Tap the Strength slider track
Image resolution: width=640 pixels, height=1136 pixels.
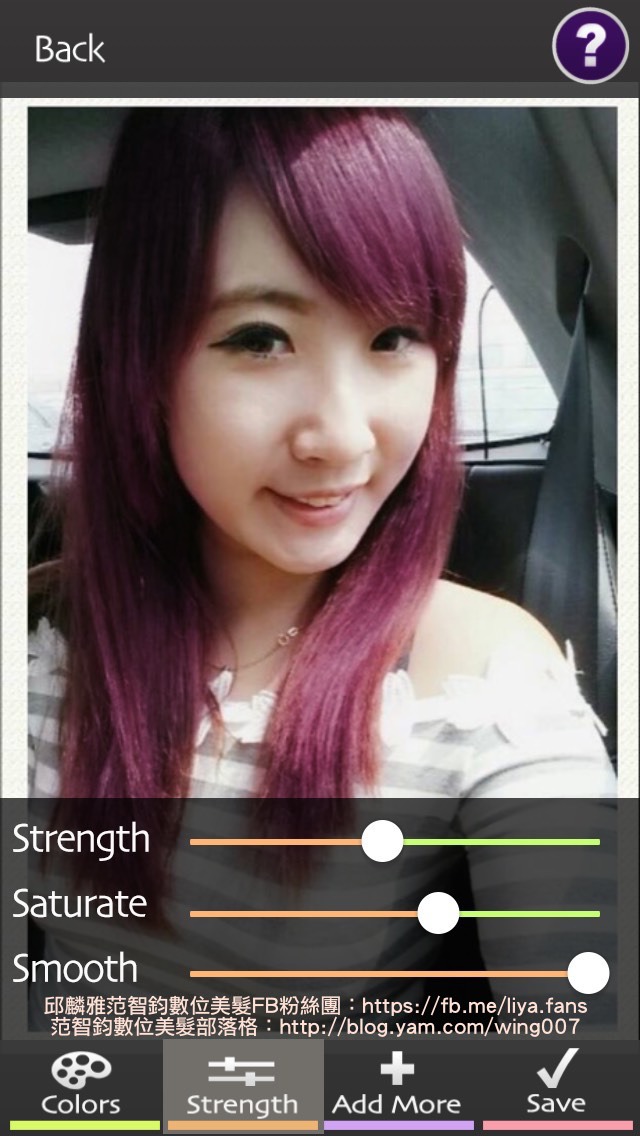click(394, 842)
